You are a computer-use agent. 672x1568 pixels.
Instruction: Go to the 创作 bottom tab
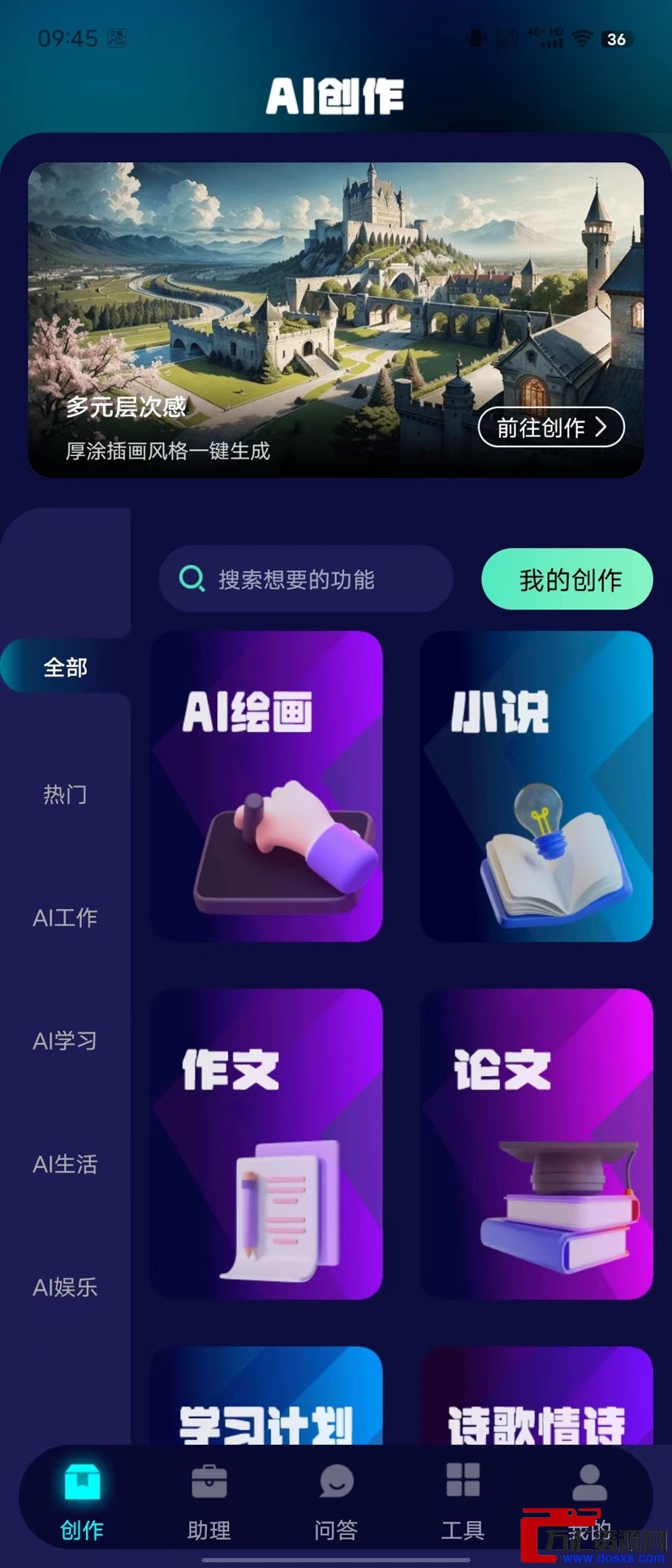[82, 1501]
